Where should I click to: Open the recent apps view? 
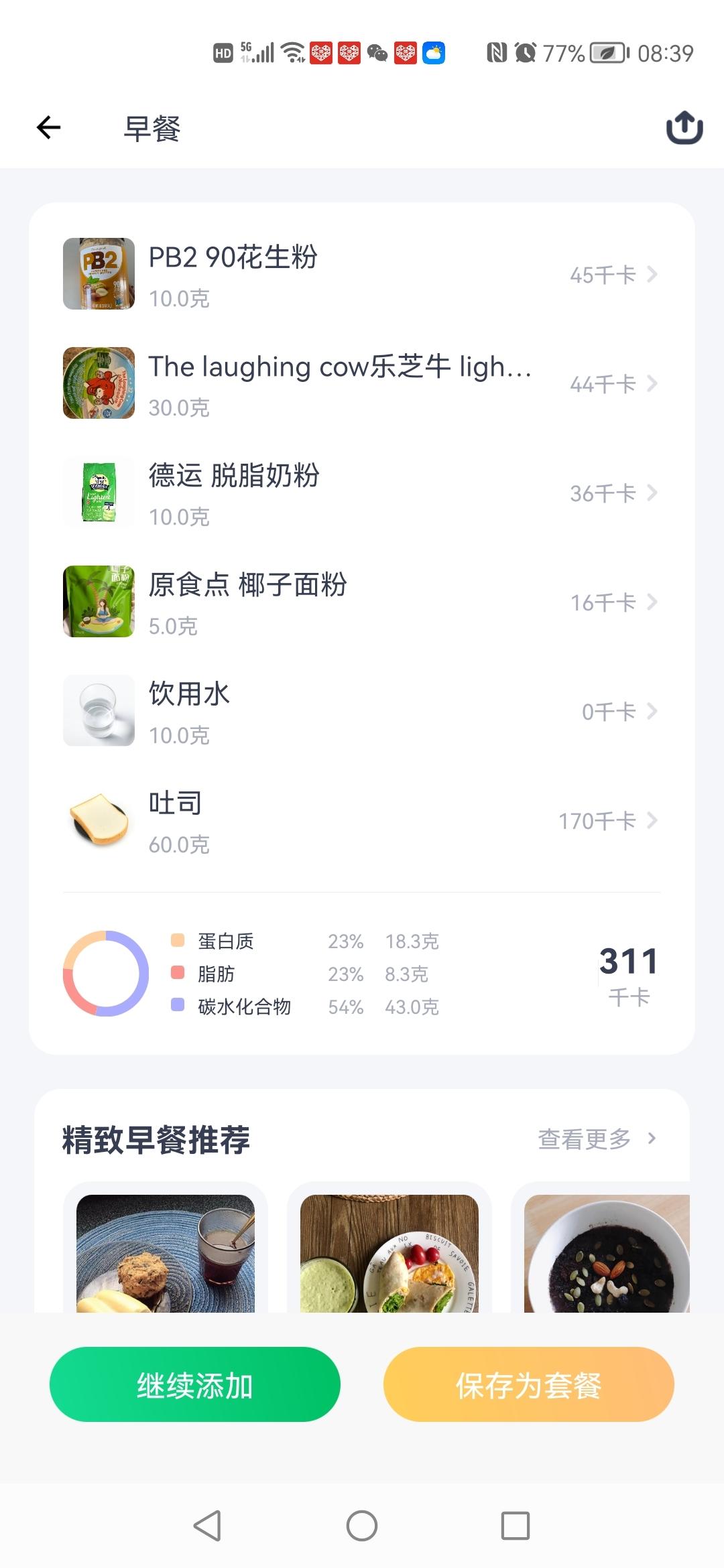point(516,1526)
